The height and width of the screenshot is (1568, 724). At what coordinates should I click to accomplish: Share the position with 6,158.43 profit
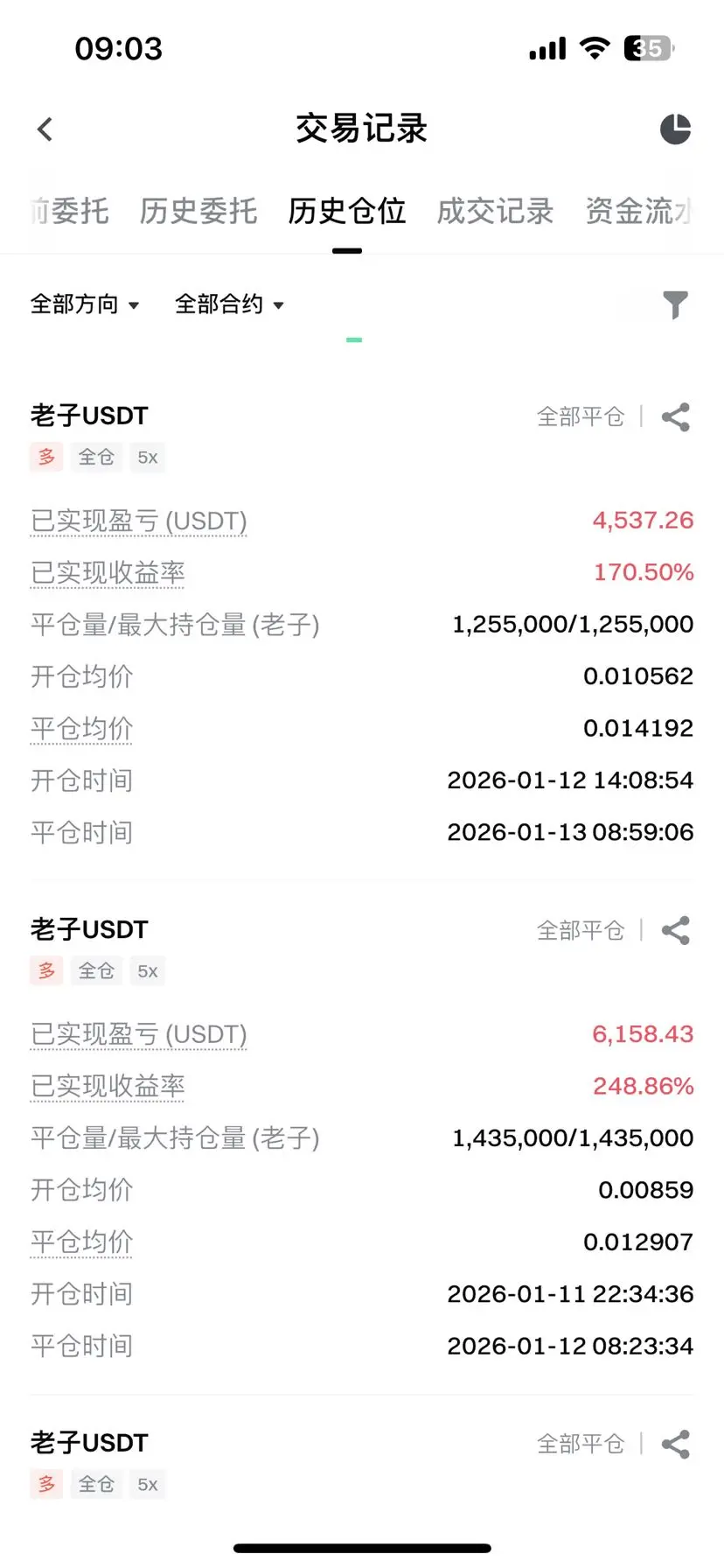click(x=675, y=931)
